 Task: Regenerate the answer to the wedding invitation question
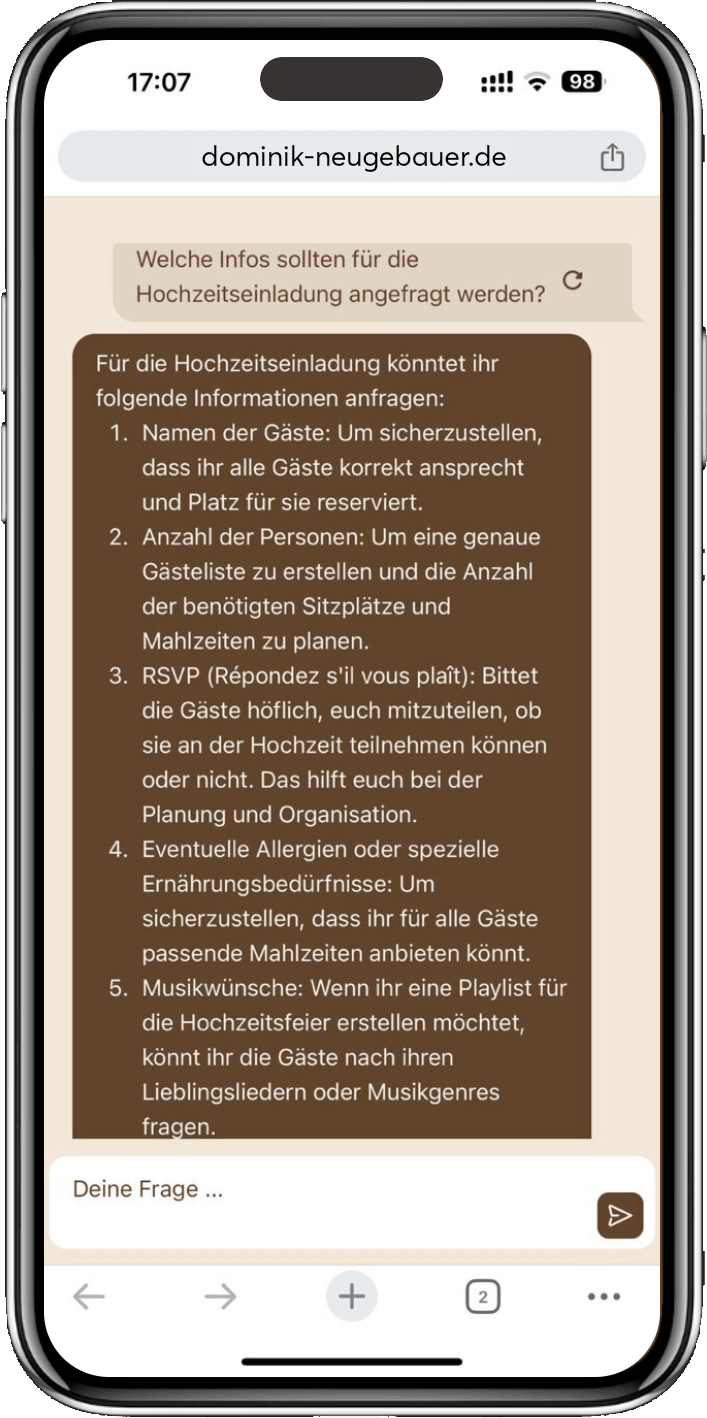coord(572,280)
